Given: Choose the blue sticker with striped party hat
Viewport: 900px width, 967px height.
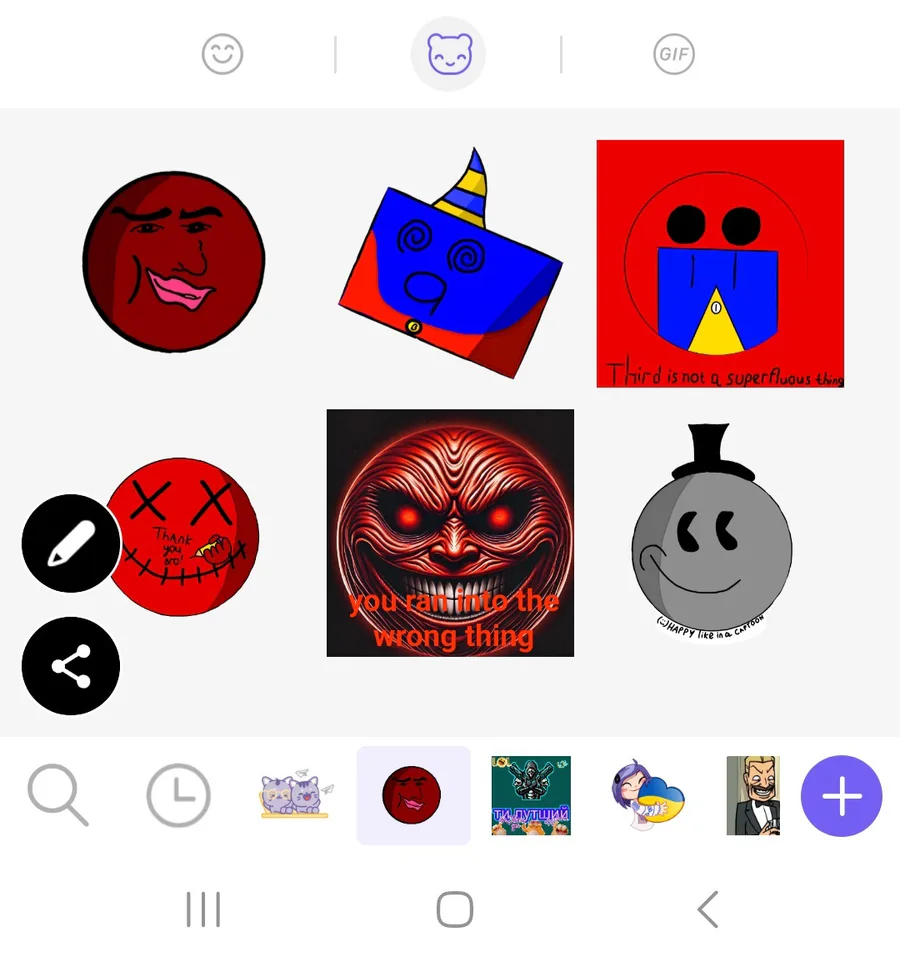Looking at the screenshot, I should tap(449, 267).
